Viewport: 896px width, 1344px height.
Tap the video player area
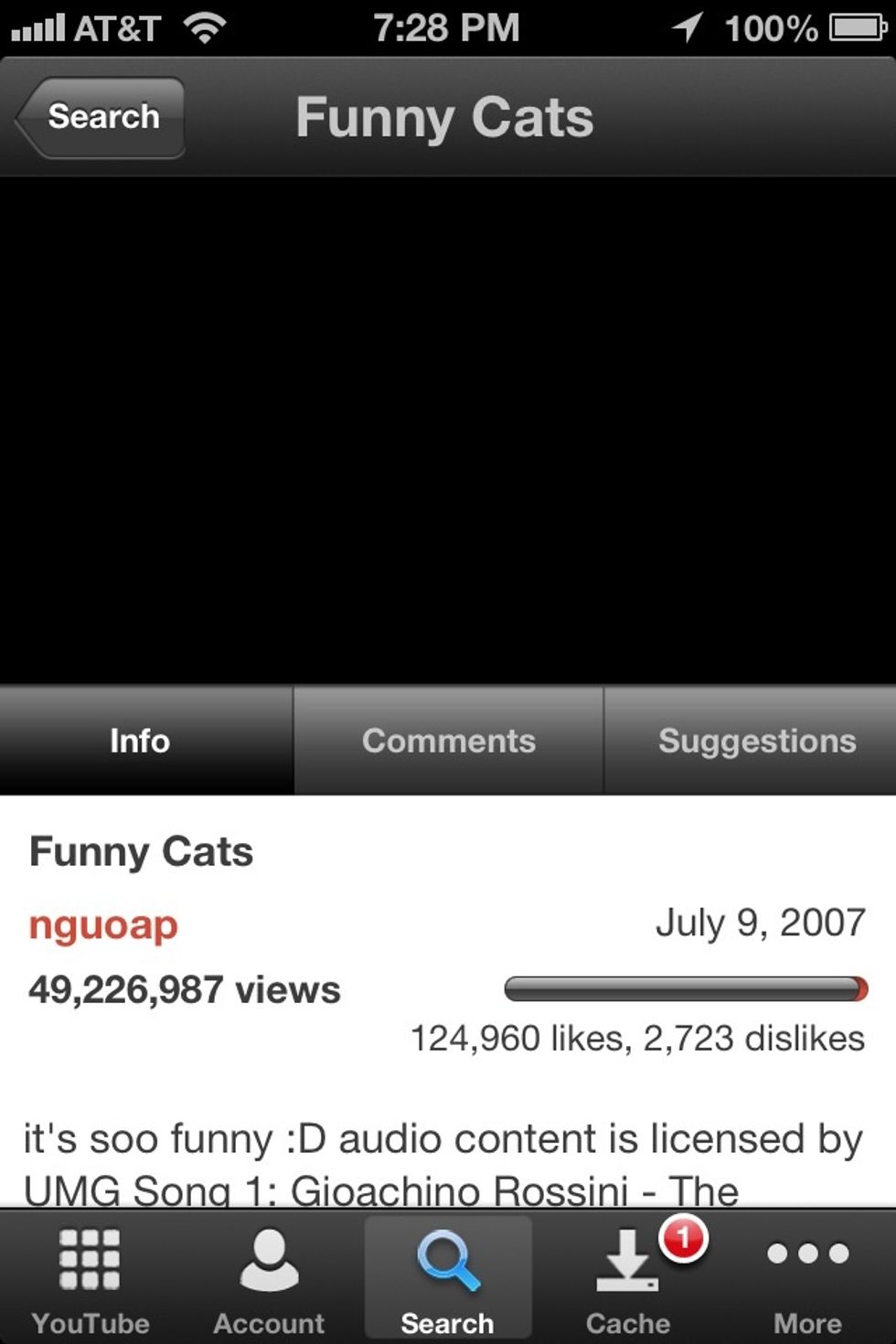pyautogui.click(x=448, y=430)
